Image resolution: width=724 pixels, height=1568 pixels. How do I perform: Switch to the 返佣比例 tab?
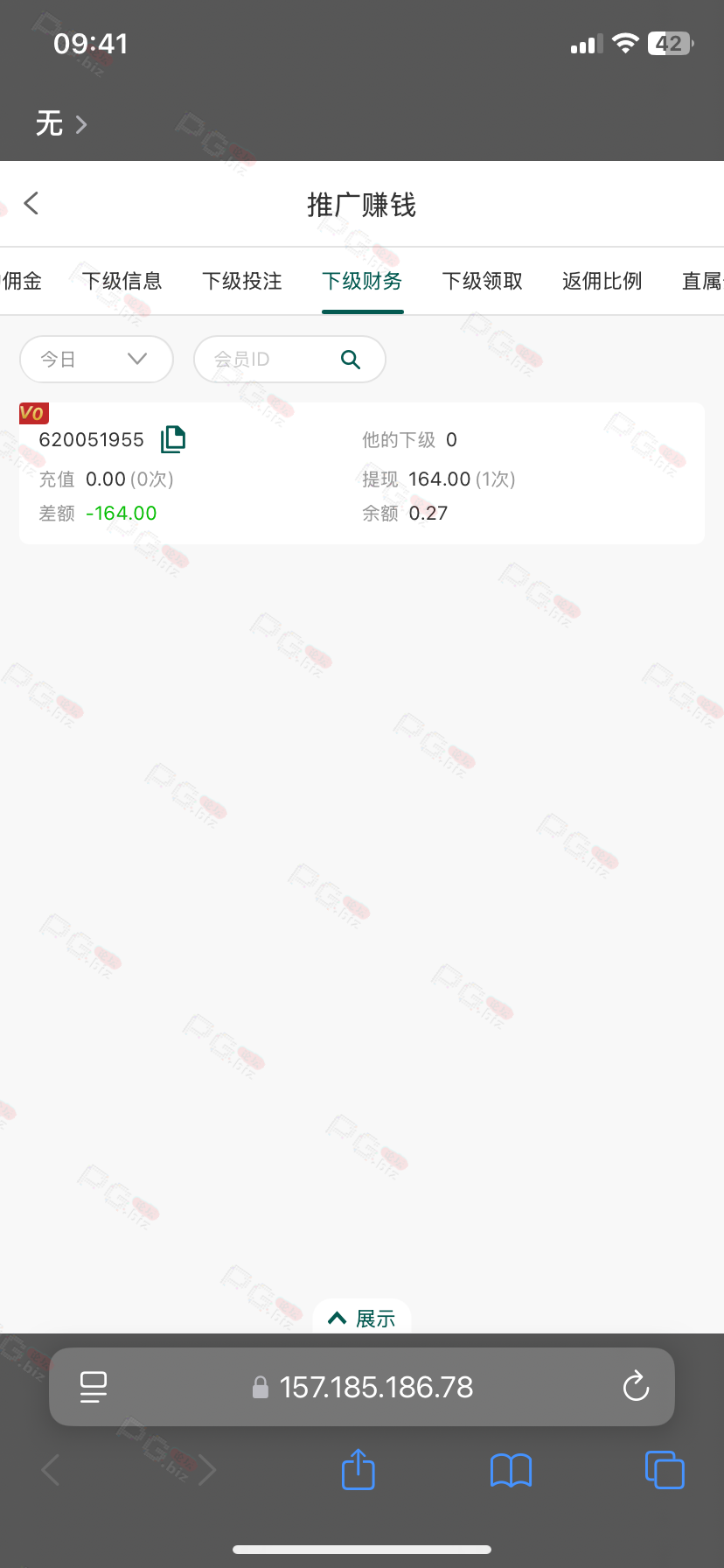tap(602, 281)
